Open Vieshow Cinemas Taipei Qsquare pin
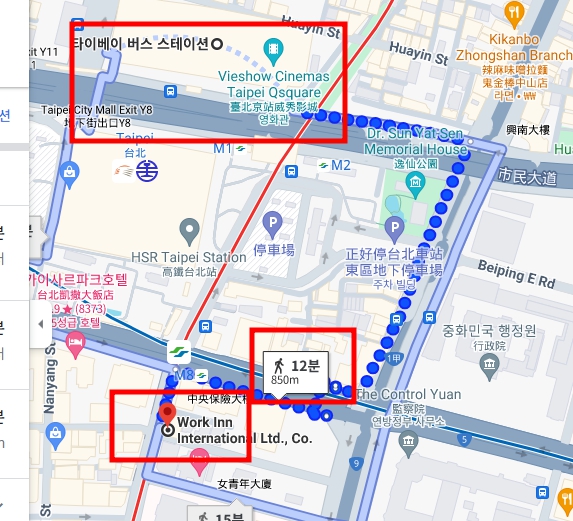573x521 pixels. coord(273,52)
